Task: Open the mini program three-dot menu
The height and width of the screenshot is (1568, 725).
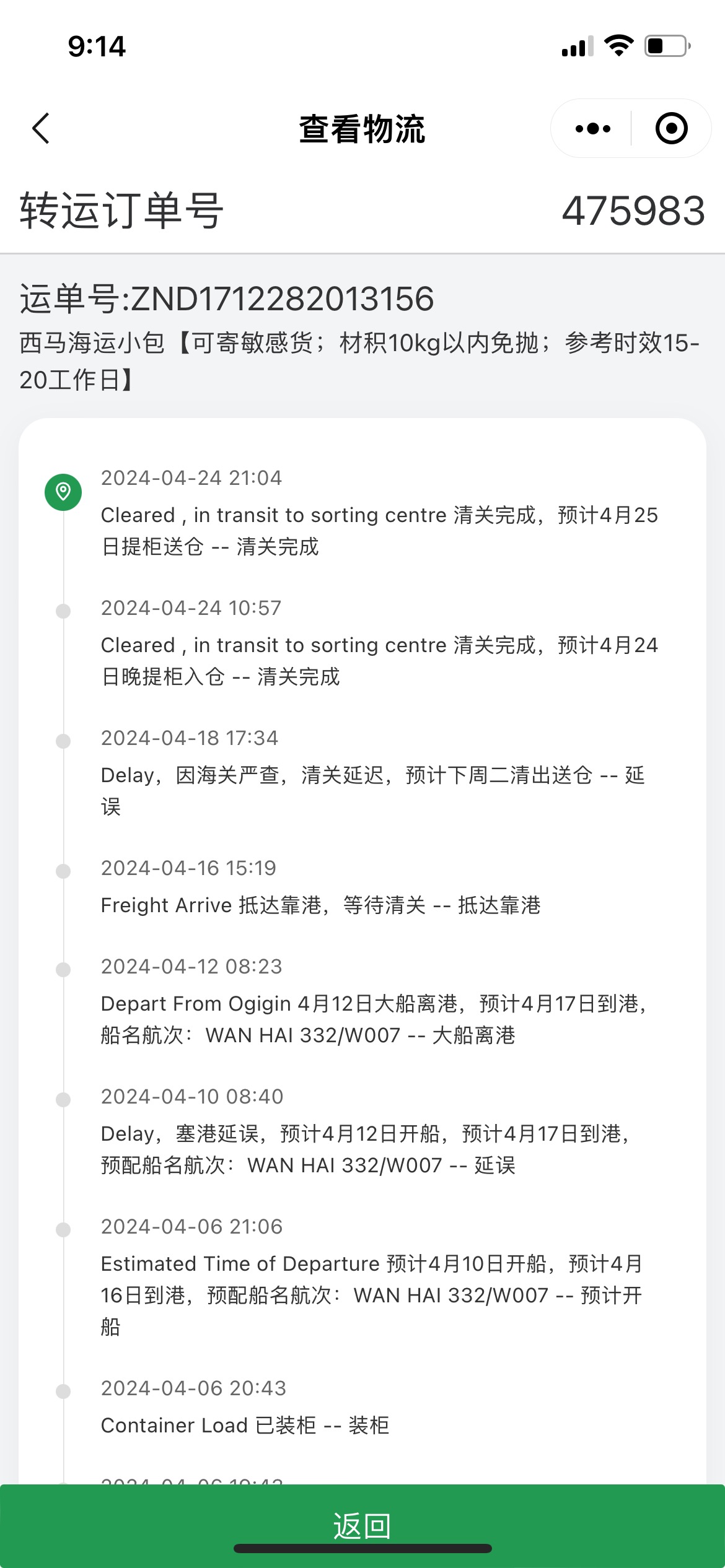Action: pyautogui.click(x=592, y=129)
